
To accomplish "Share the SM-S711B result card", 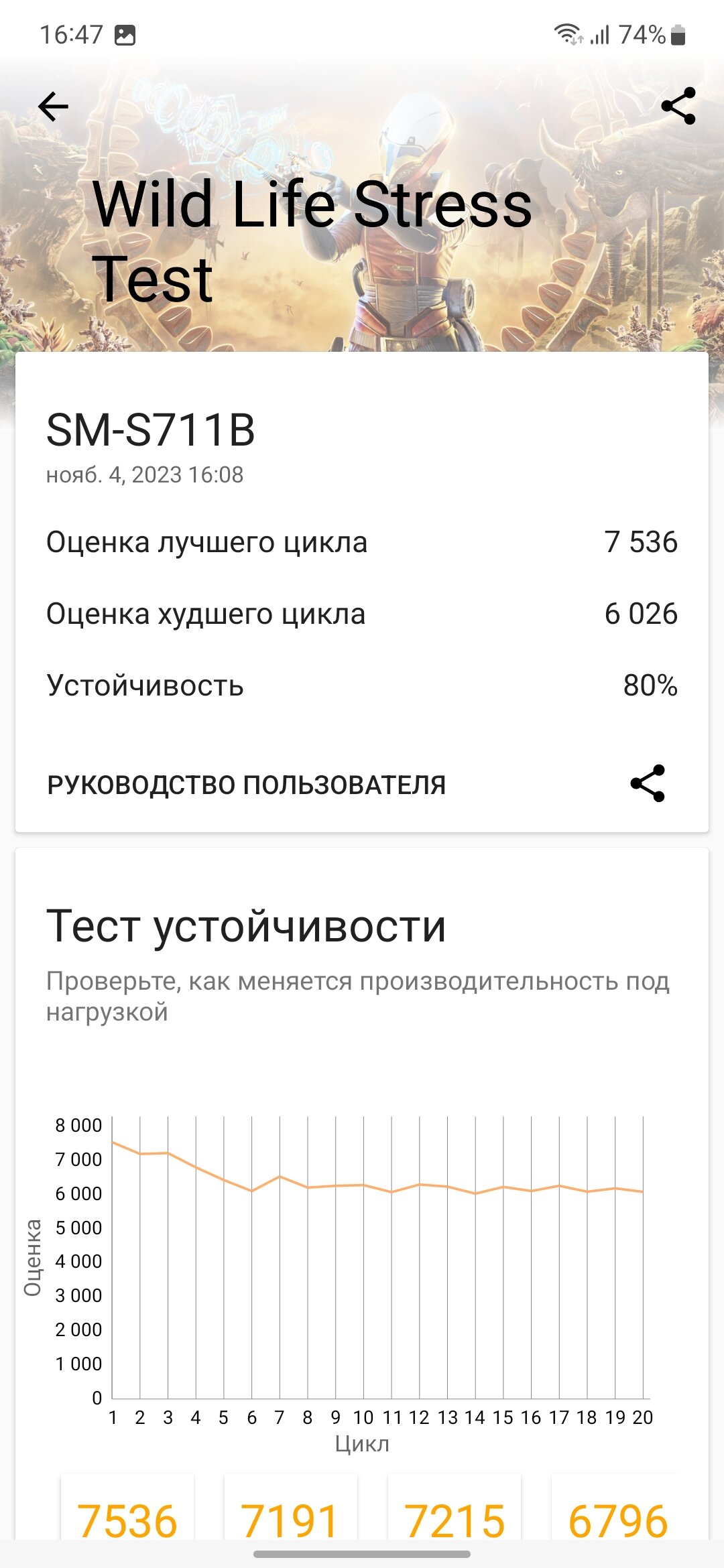I will click(648, 783).
